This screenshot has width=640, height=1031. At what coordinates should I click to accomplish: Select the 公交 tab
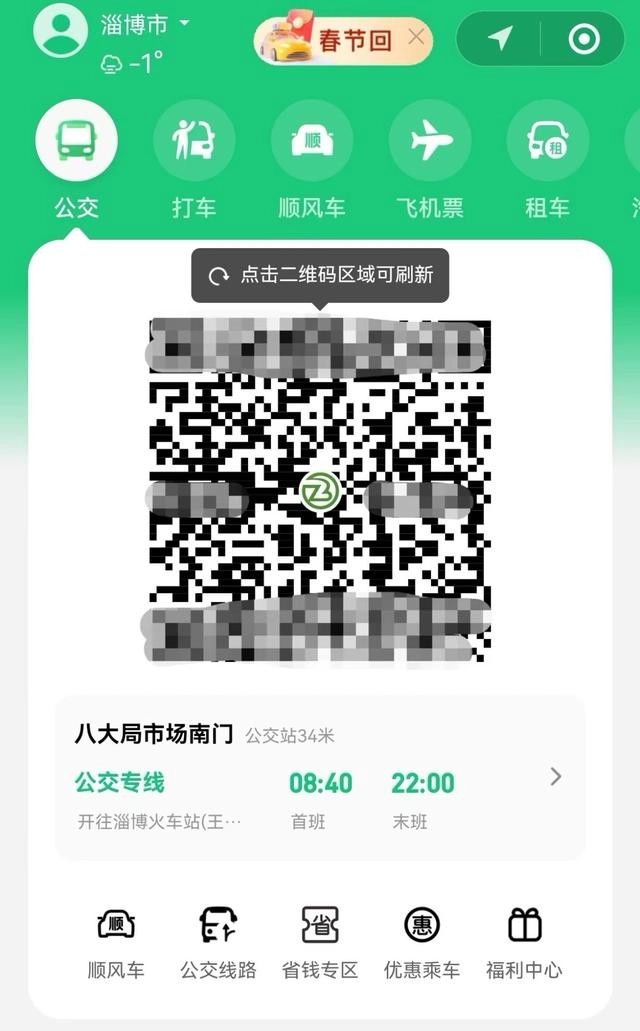click(76, 160)
